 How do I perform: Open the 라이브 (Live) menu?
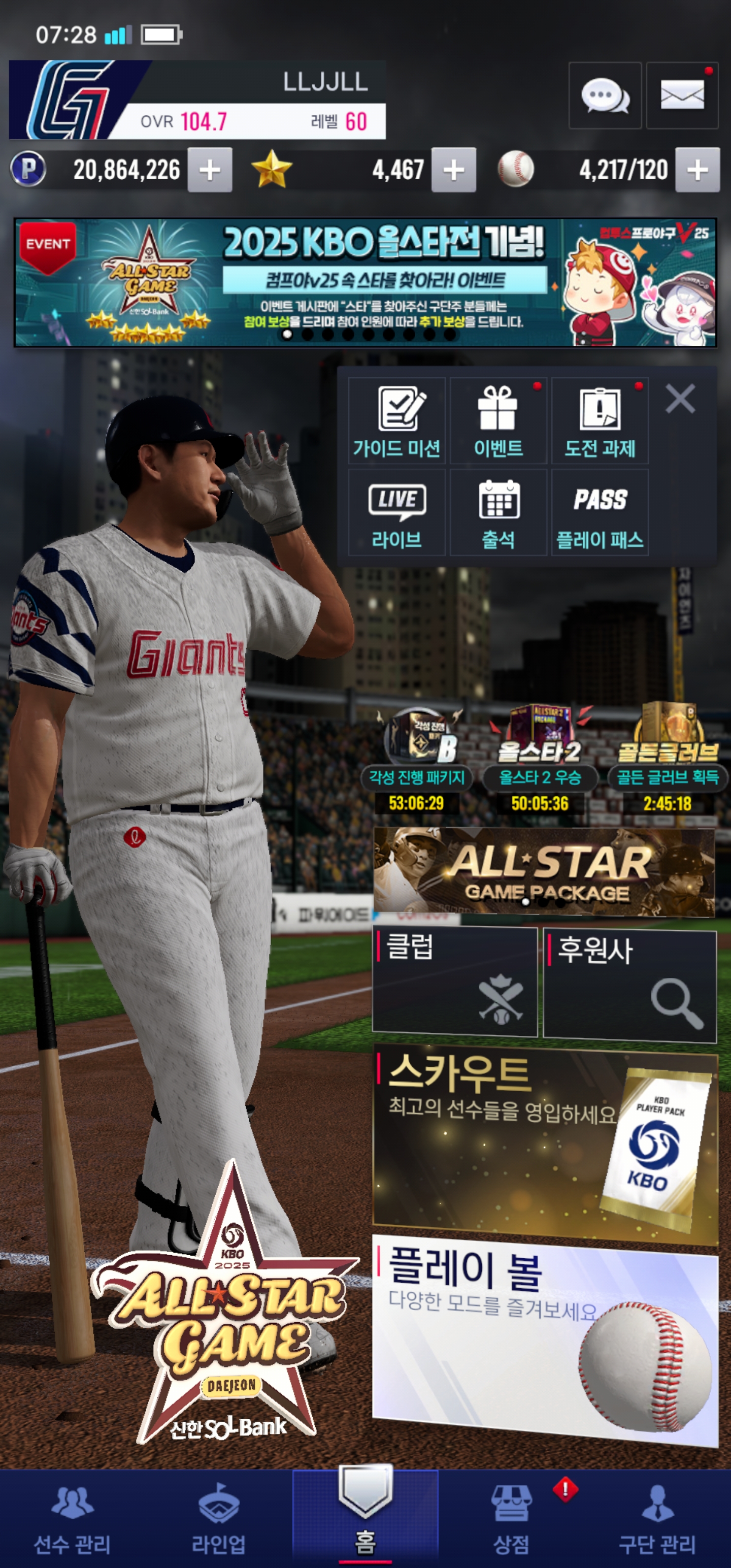click(397, 512)
